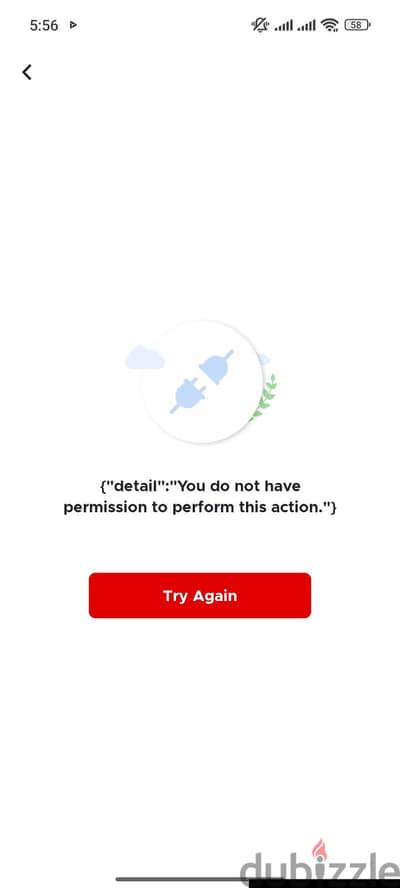Go back with the top-left arrow
Viewport: 400px width, 888px height.
click(27, 72)
